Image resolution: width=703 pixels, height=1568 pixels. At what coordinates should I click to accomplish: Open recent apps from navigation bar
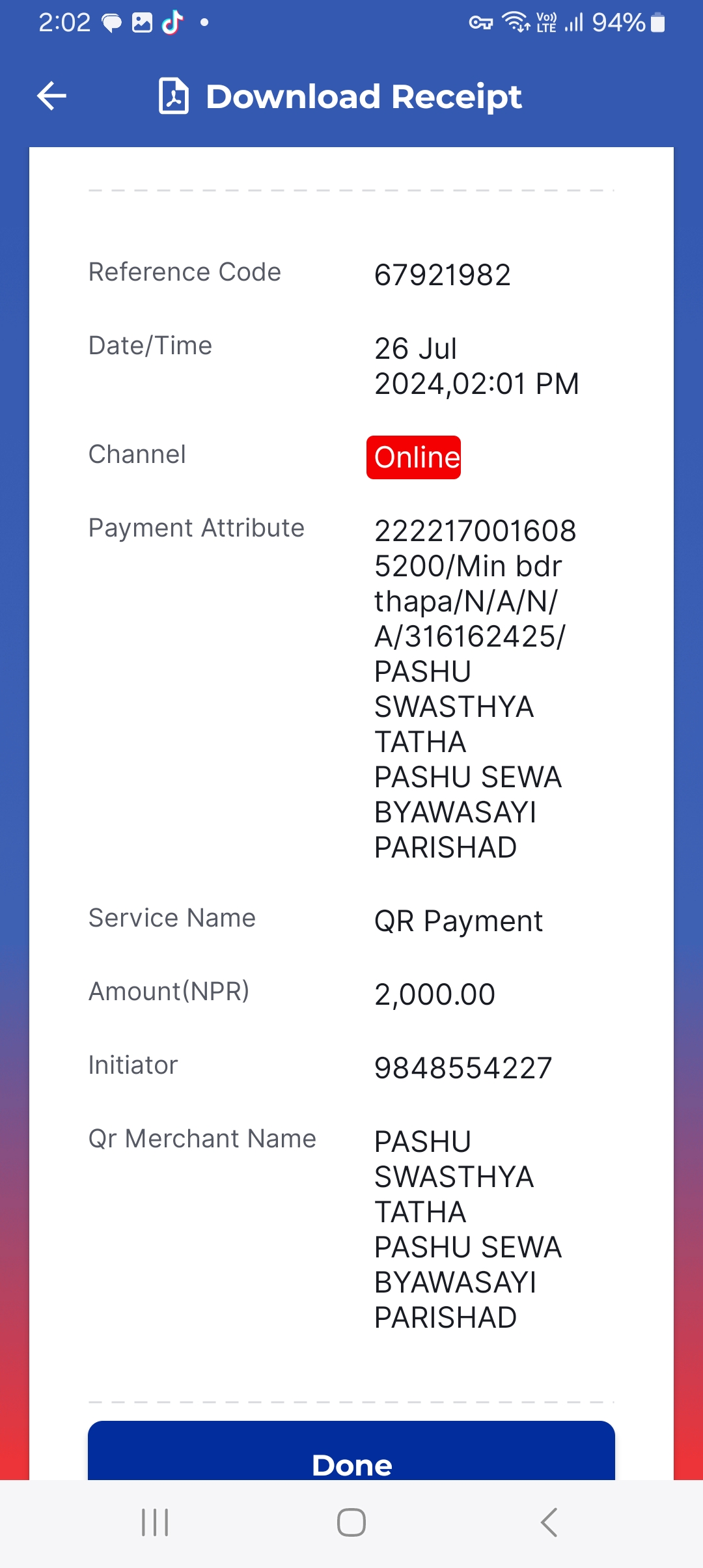[x=155, y=1522]
